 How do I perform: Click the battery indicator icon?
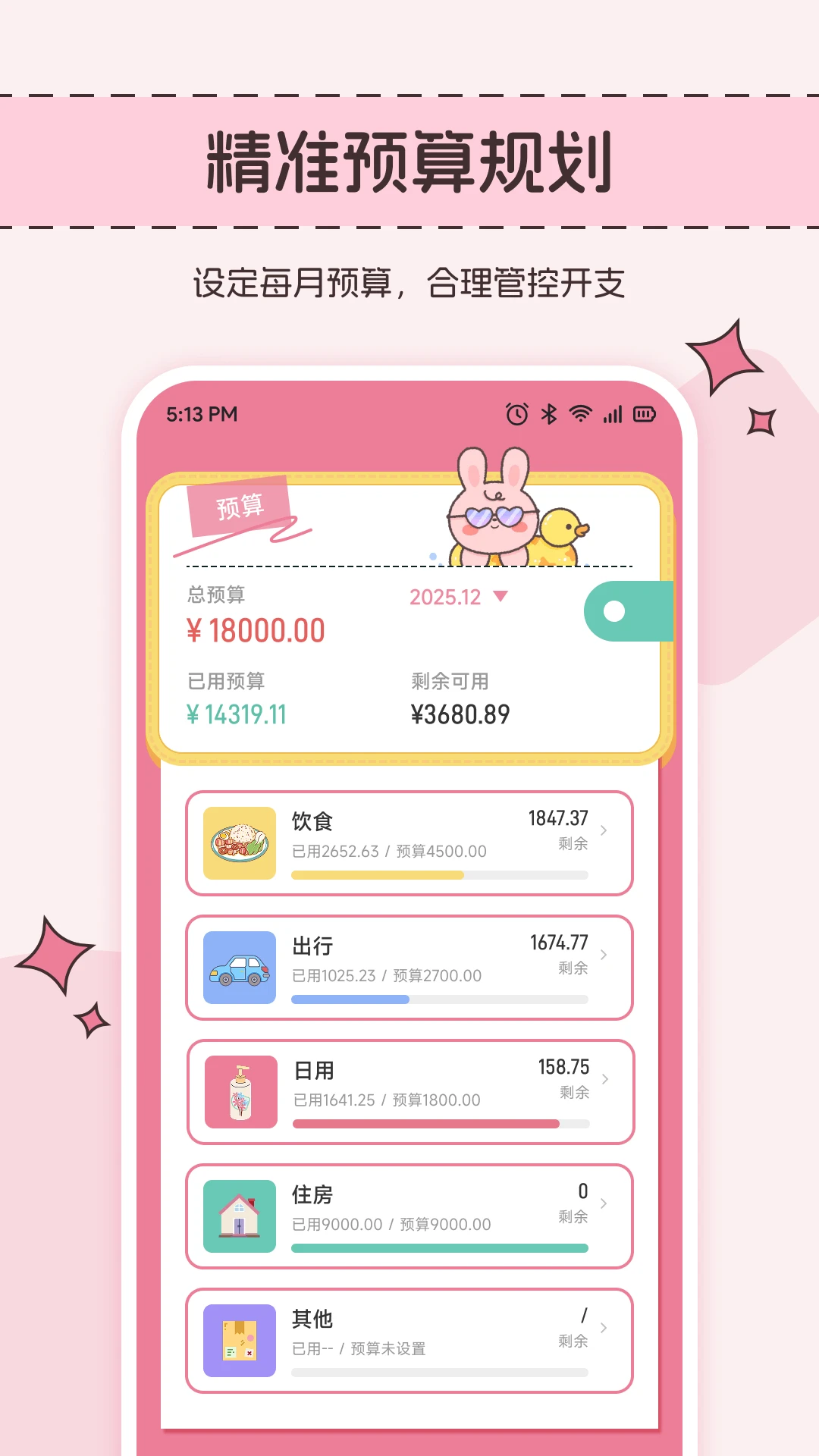pyautogui.click(x=643, y=414)
